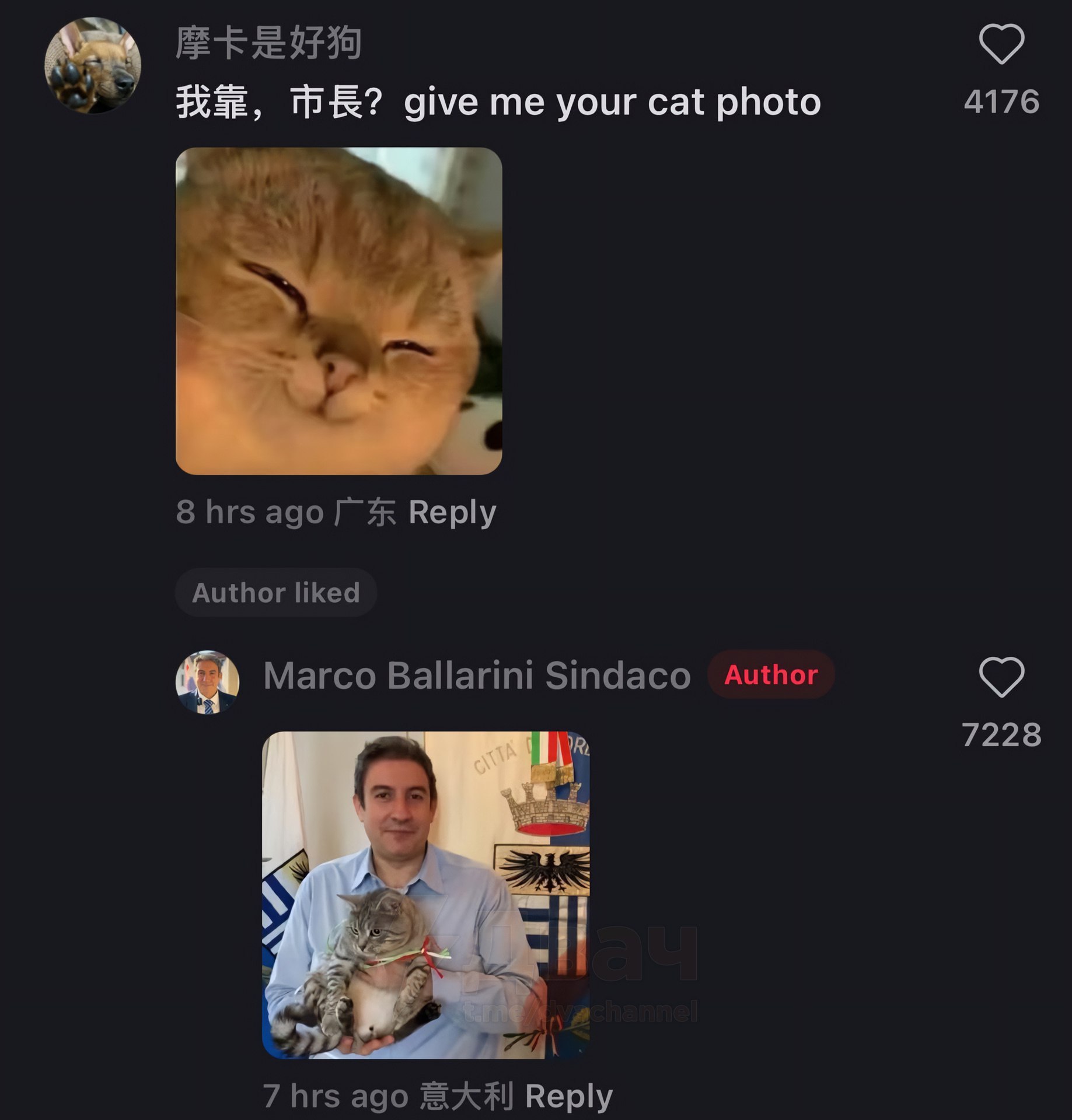Viewport: 1072px width, 1120px height.
Task: Like the comment by 摩卡是好狗
Action: (x=1001, y=44)
